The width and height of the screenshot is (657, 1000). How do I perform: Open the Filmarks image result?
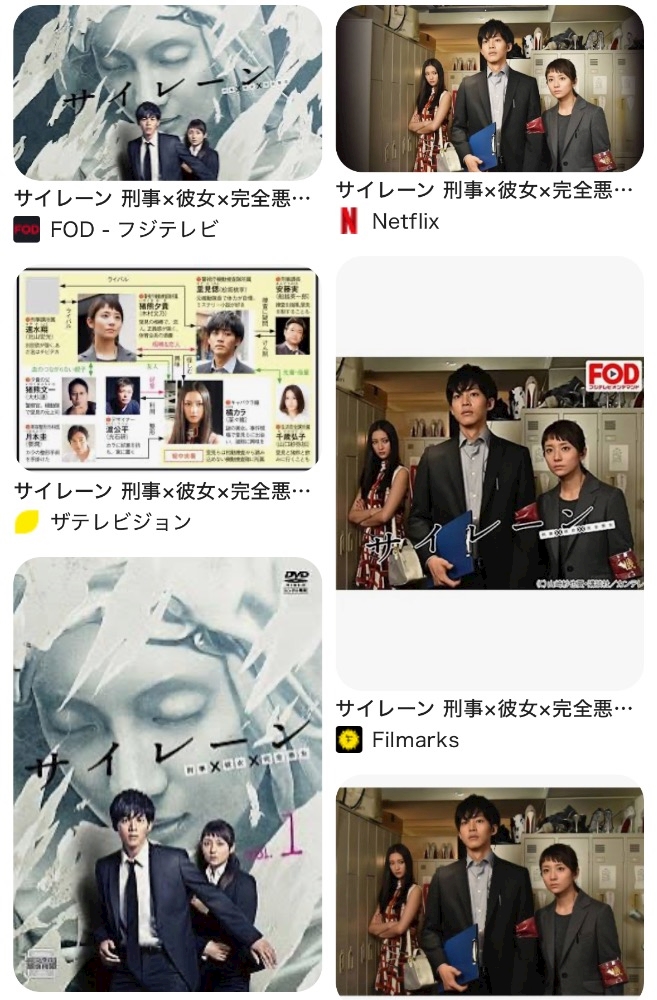point(490,473)
